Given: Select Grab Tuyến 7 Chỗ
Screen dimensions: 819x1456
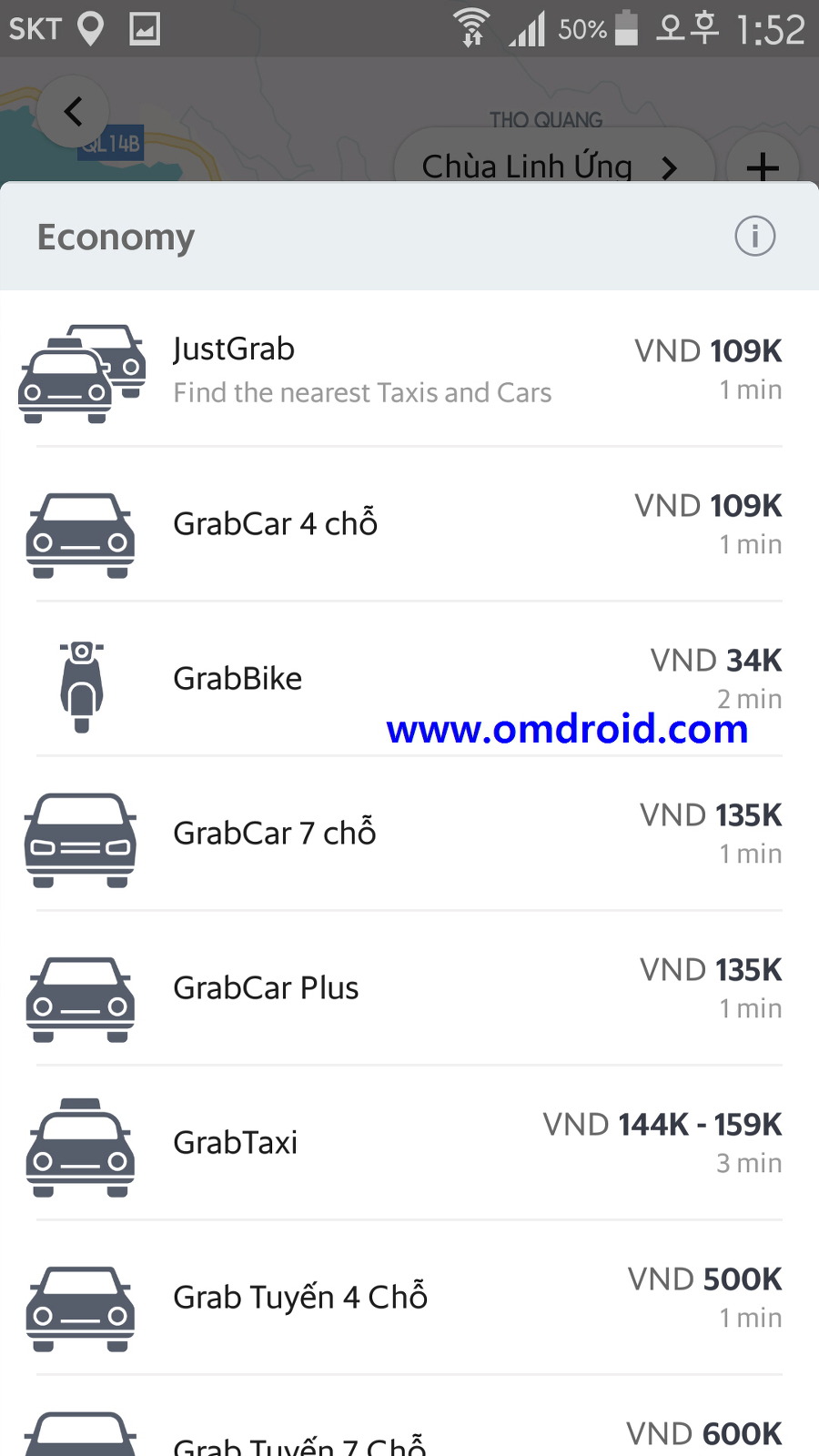Looking at the screenshot, I should coord(409,1436).
